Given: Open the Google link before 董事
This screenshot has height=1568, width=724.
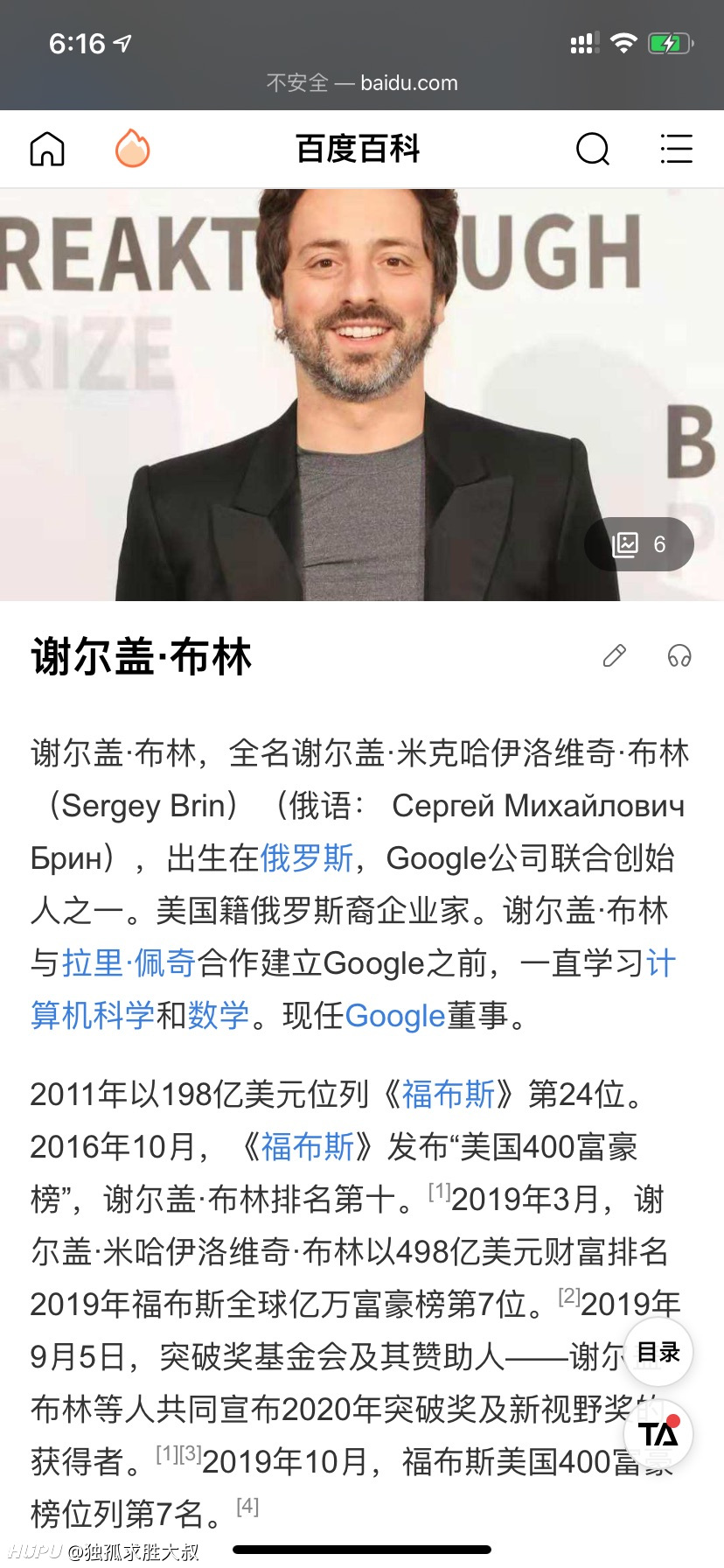Looking at the screenshot, I should pos(395,1016).
